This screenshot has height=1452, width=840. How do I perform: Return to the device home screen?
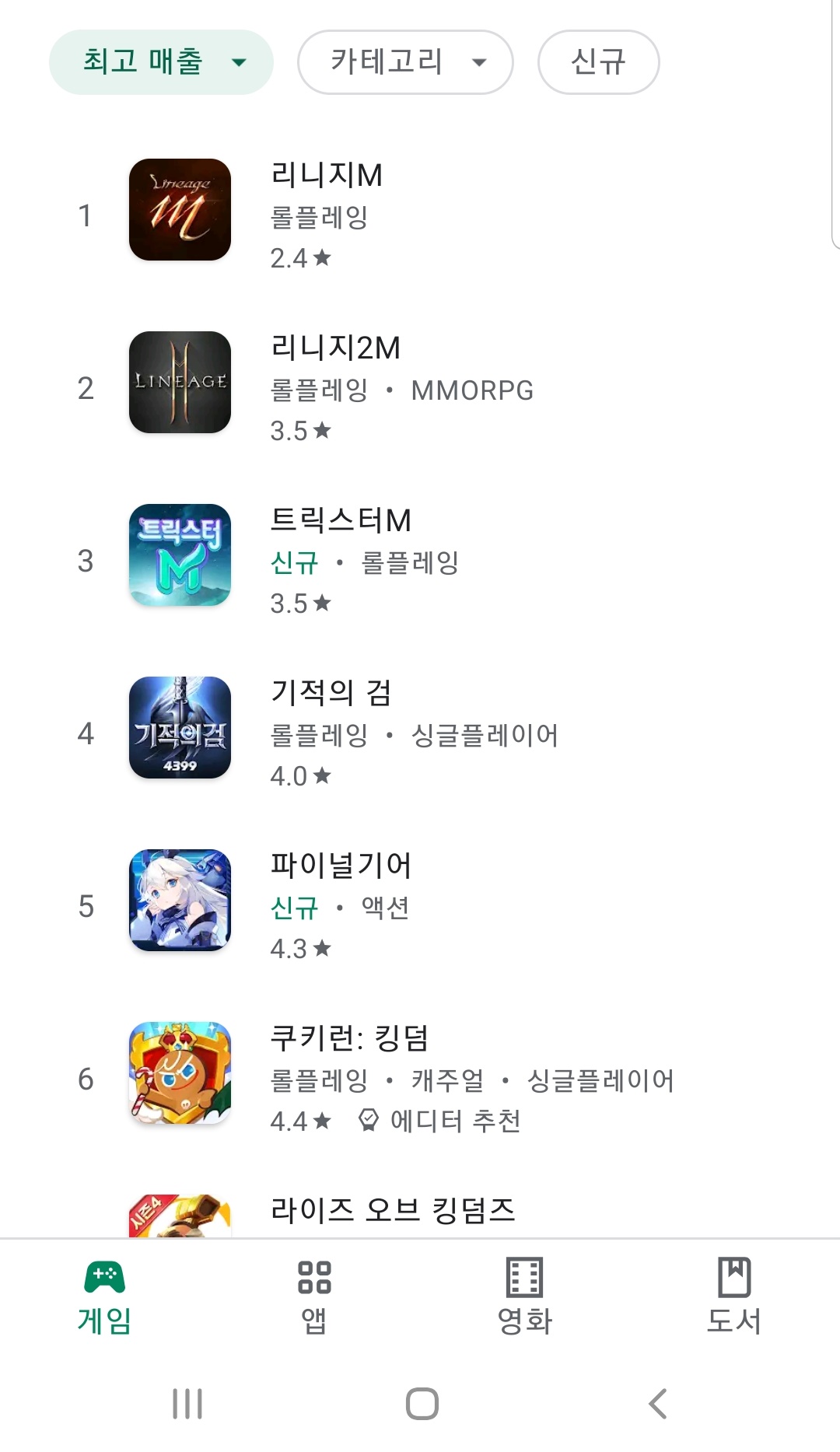422,1403
